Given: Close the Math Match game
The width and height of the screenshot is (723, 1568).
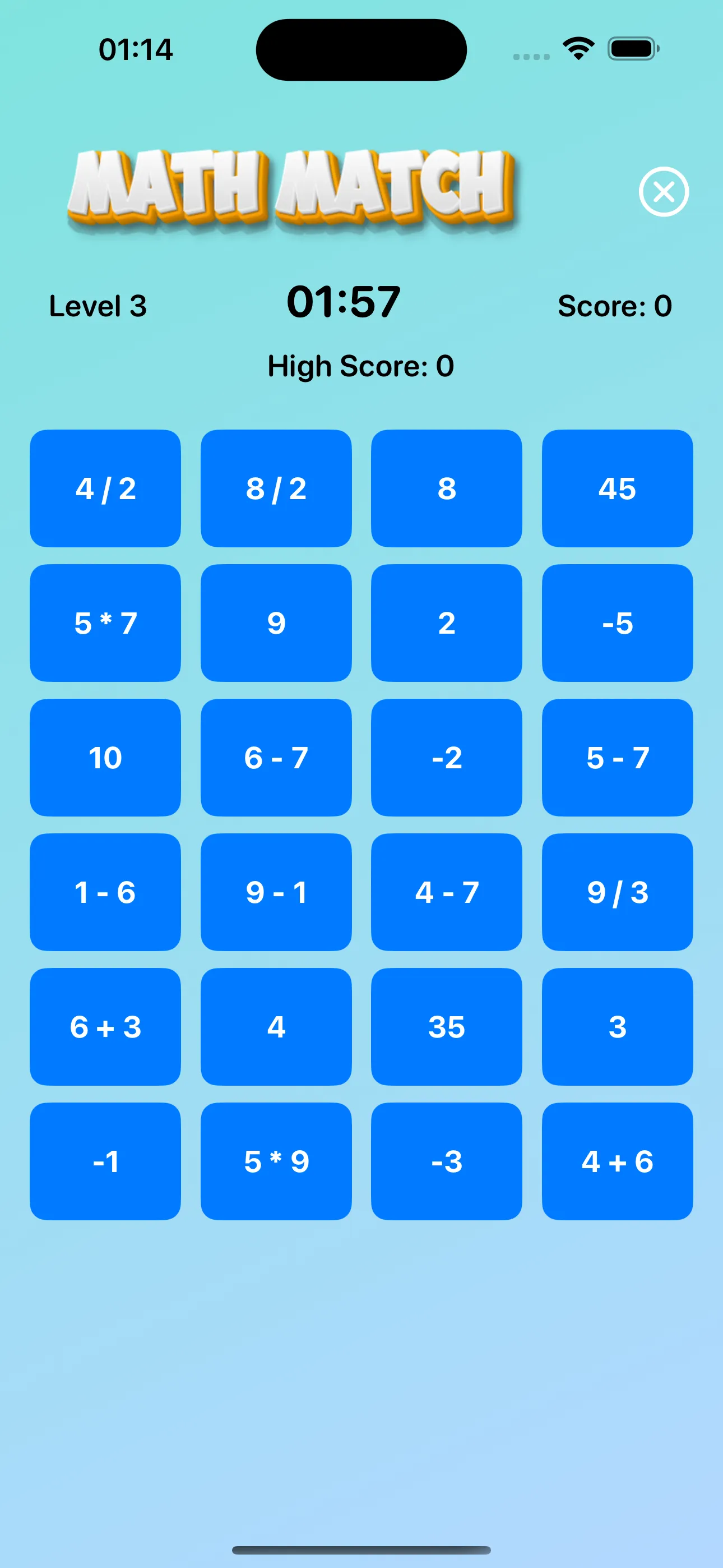Looking at the screenshot, I should tap(664, 192).
